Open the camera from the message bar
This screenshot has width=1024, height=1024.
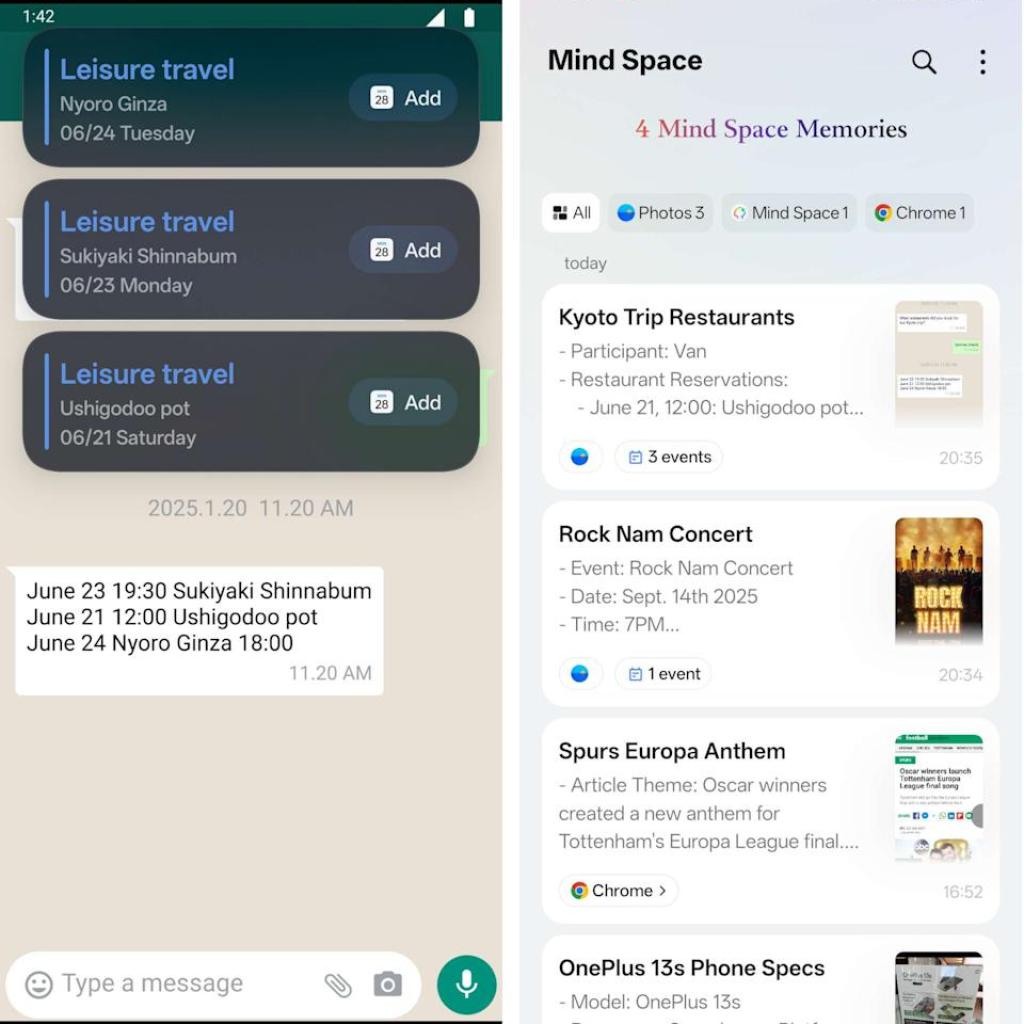[388, 985]
